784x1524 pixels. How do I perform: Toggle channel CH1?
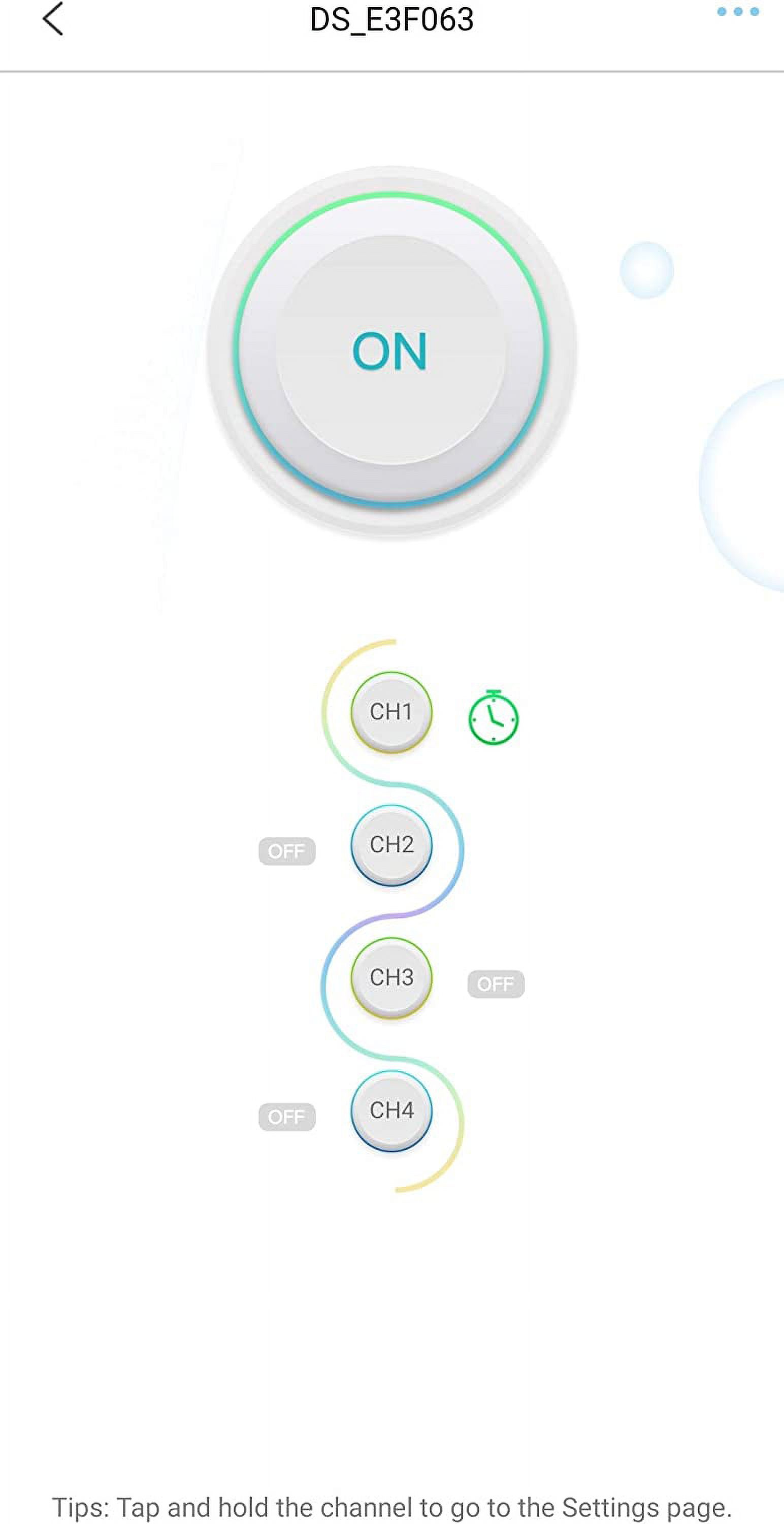(391, 712)
